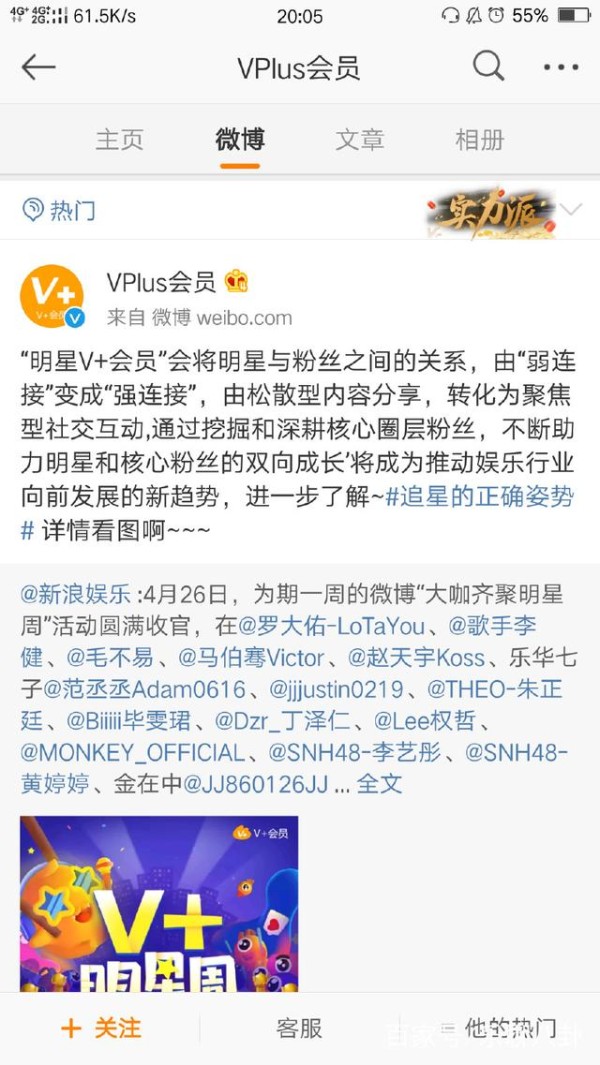This screenshot has width=600, height=1065.
Task: Switch to the 主页 tab
Action: pyautogui.click(x=120, y=140)
